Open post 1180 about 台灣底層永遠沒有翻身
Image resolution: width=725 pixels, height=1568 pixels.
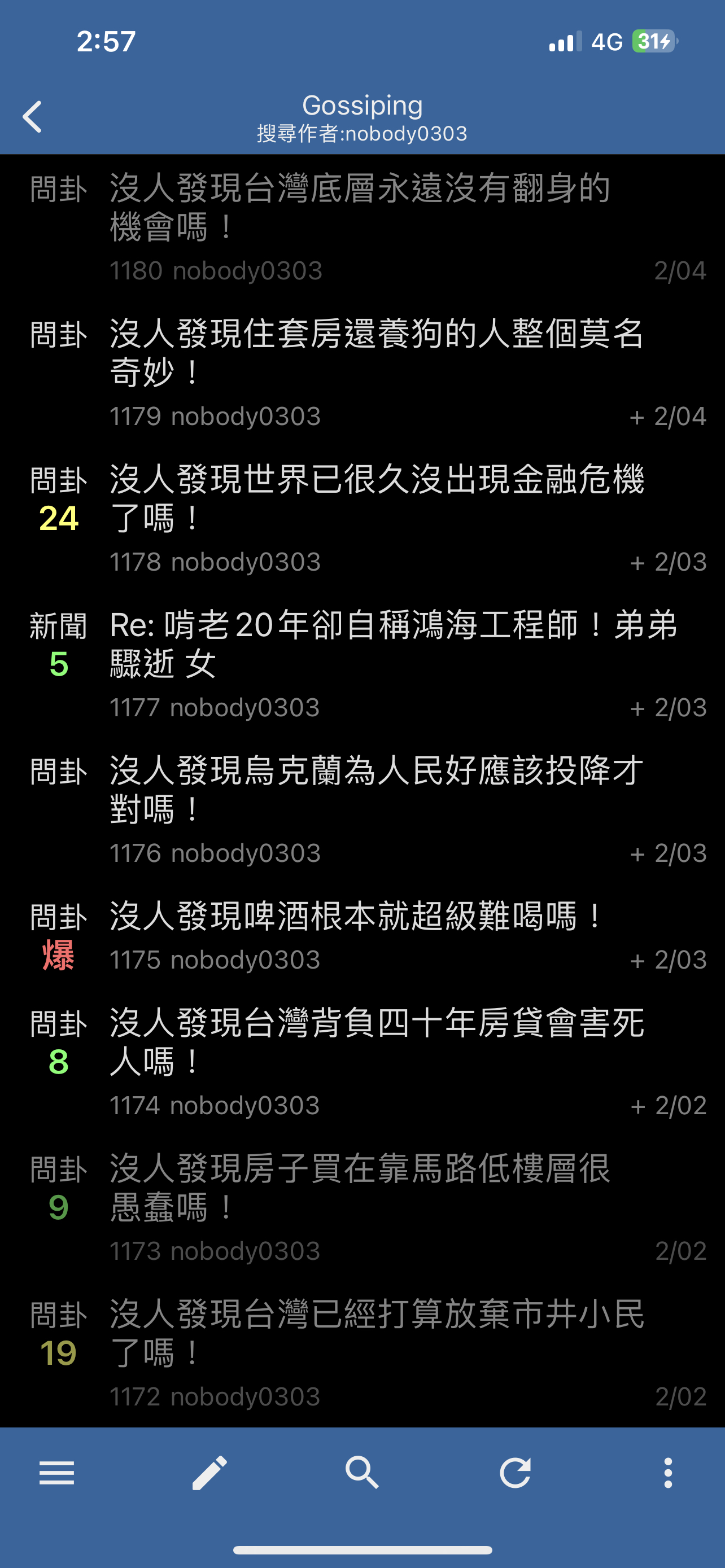pyautogui.click(x=362, y=227)
